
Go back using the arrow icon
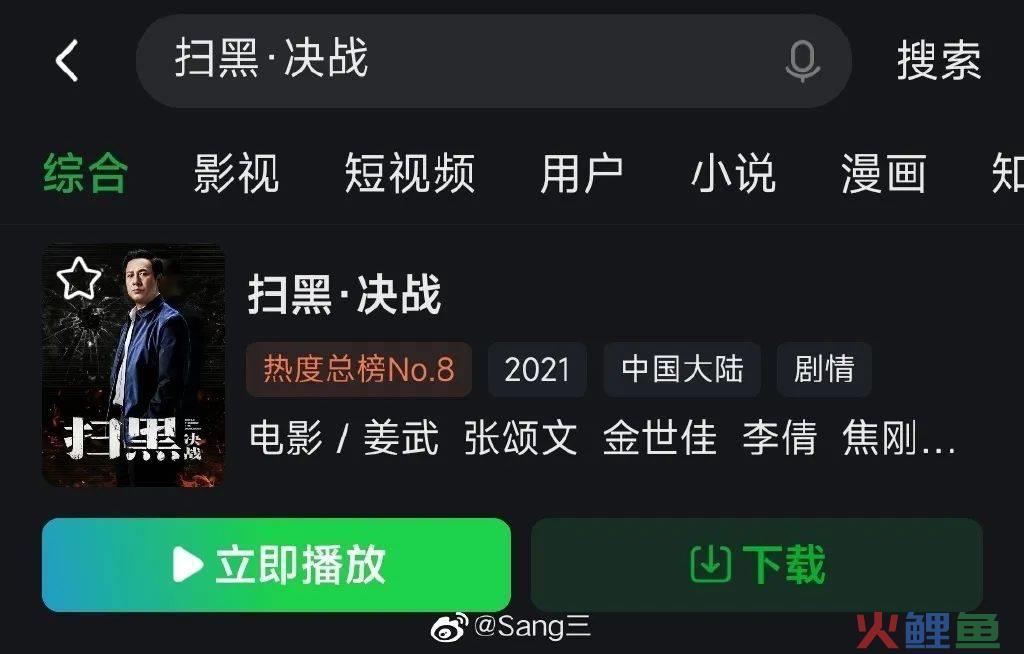point(66,61)
